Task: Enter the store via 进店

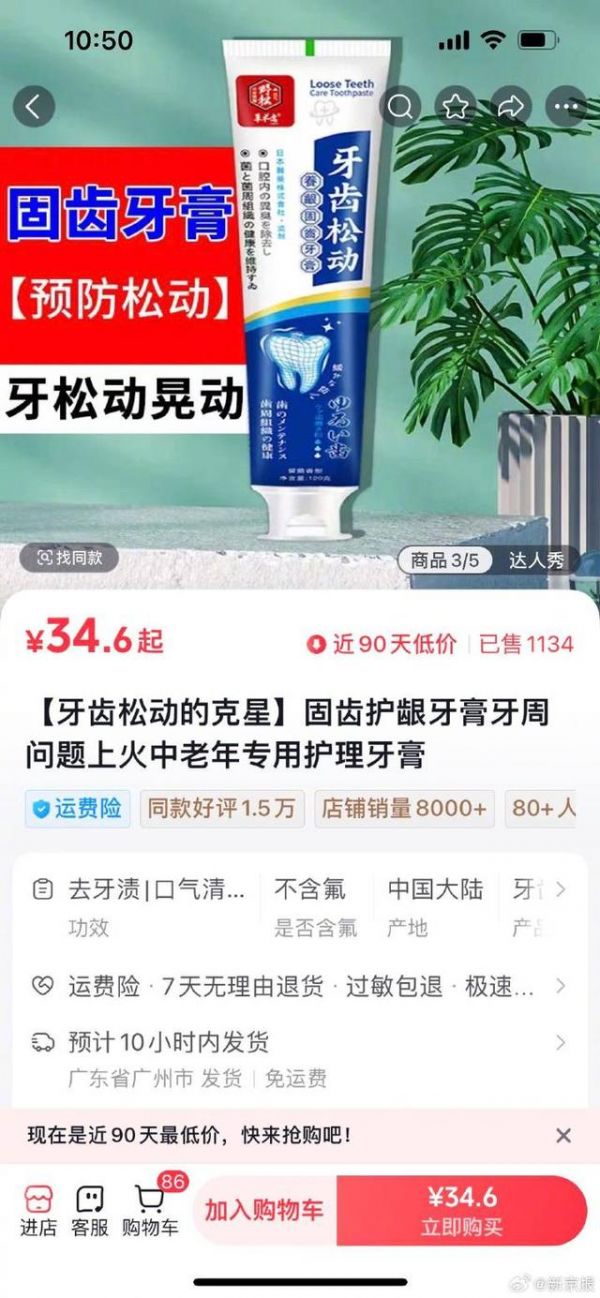Action: click(x=38, y=1211)
